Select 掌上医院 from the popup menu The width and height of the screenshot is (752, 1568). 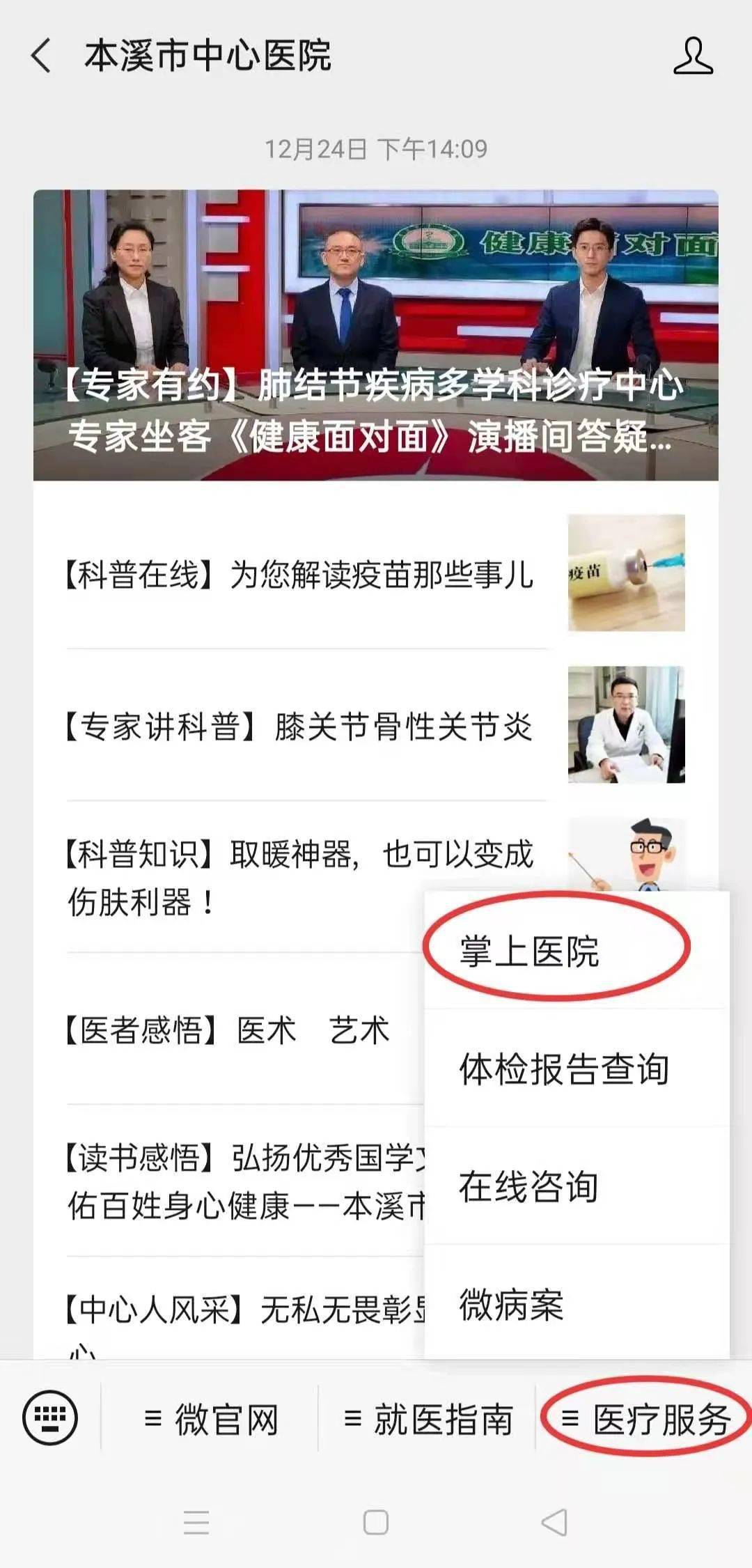(x=577, y=951)
